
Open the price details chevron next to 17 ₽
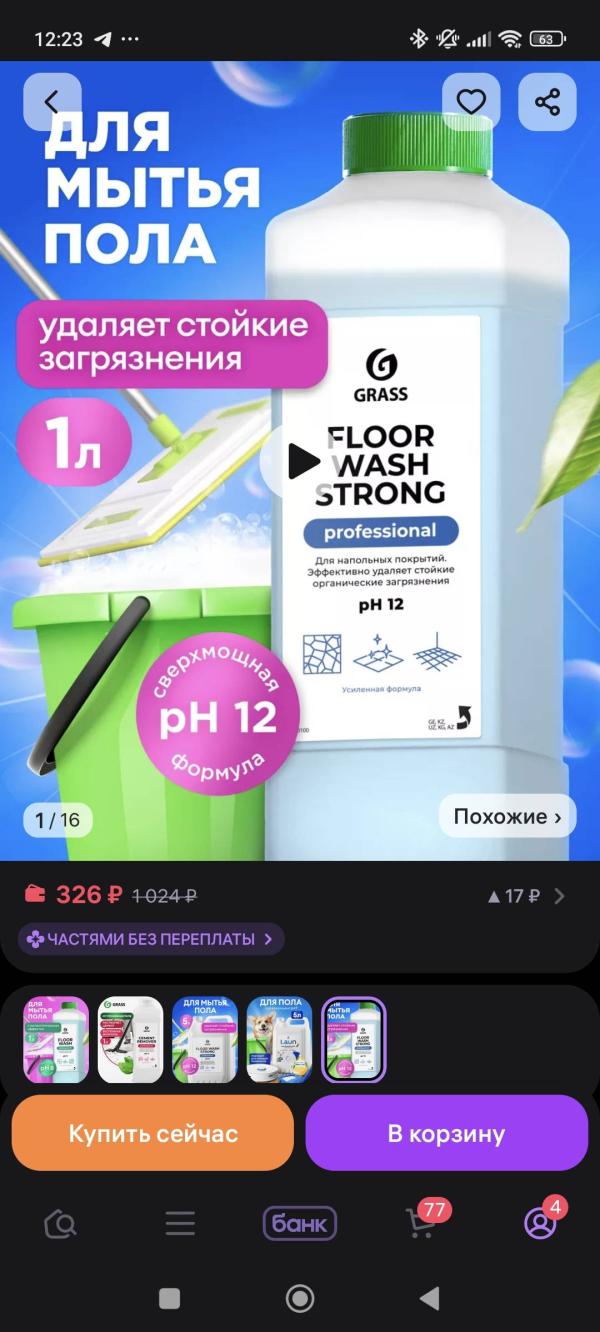pos(559,896)
